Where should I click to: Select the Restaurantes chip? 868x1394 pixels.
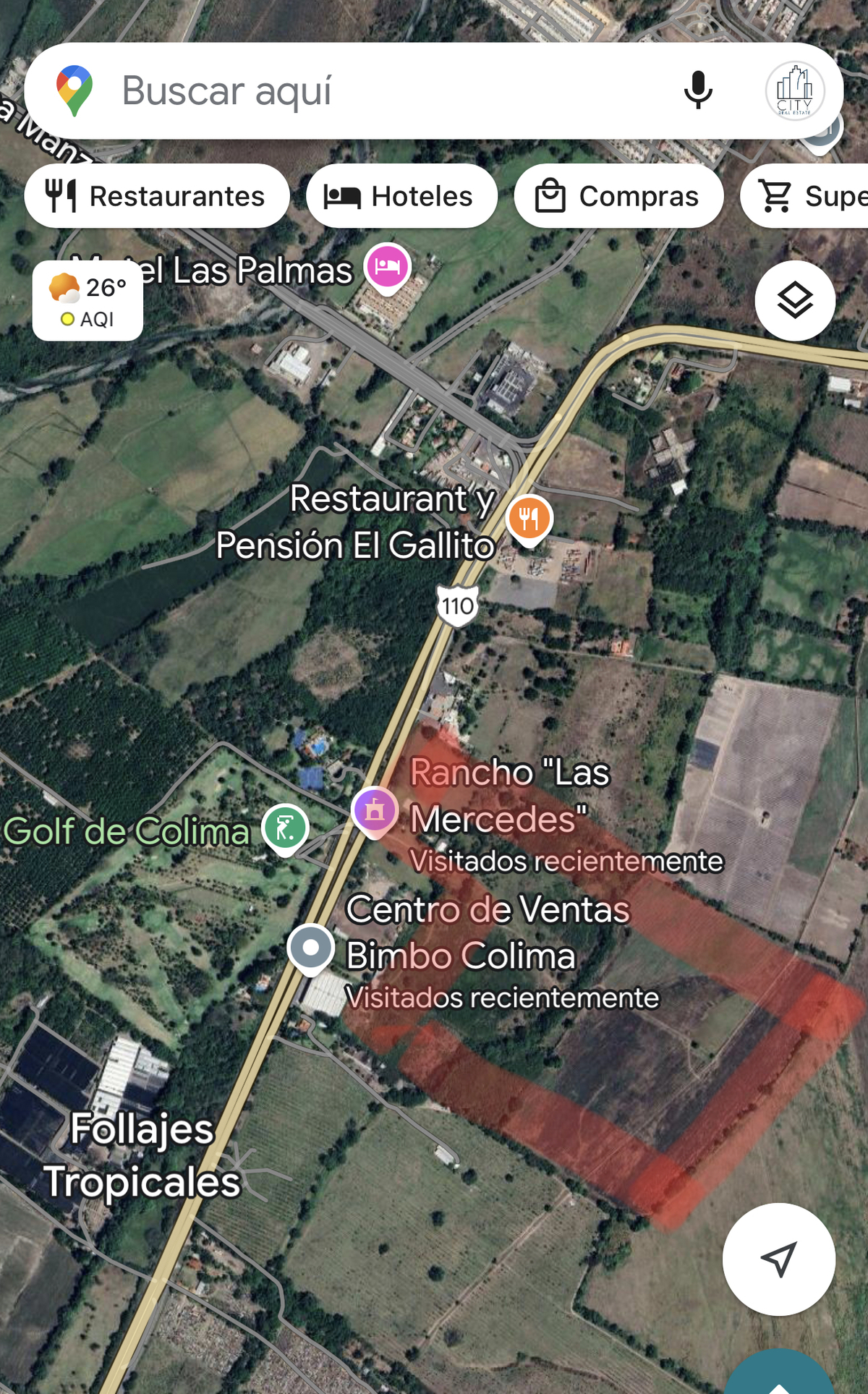coord(157,196)
